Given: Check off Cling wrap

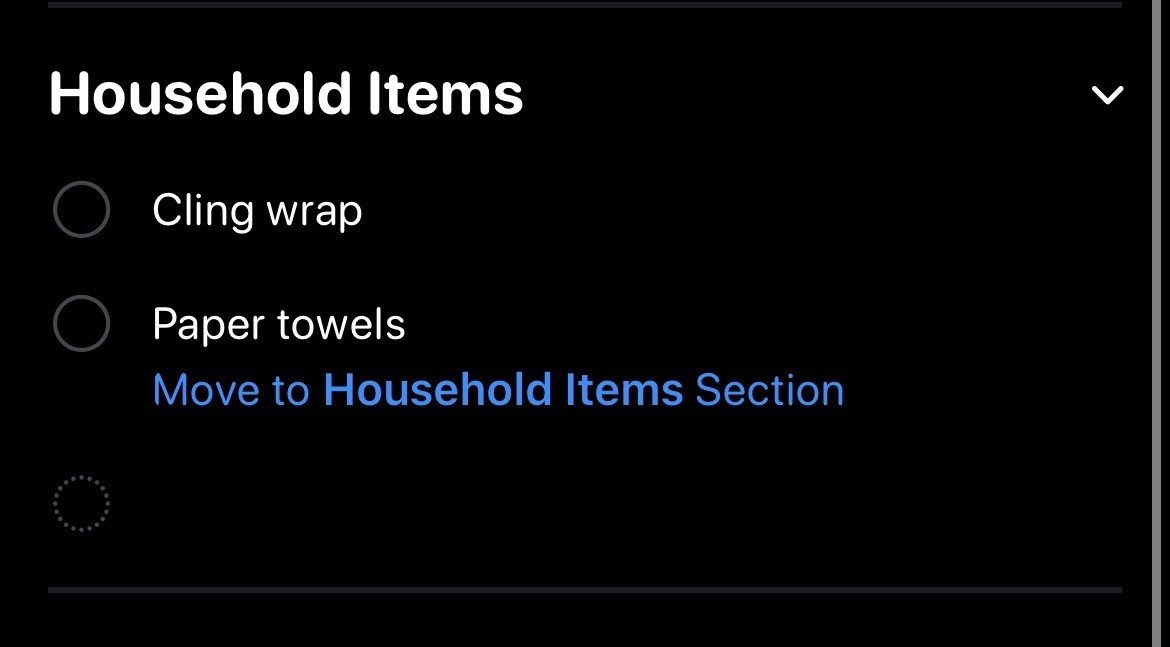Looking at the screenshot, I should pyautogui.click(x=81, y=210).
